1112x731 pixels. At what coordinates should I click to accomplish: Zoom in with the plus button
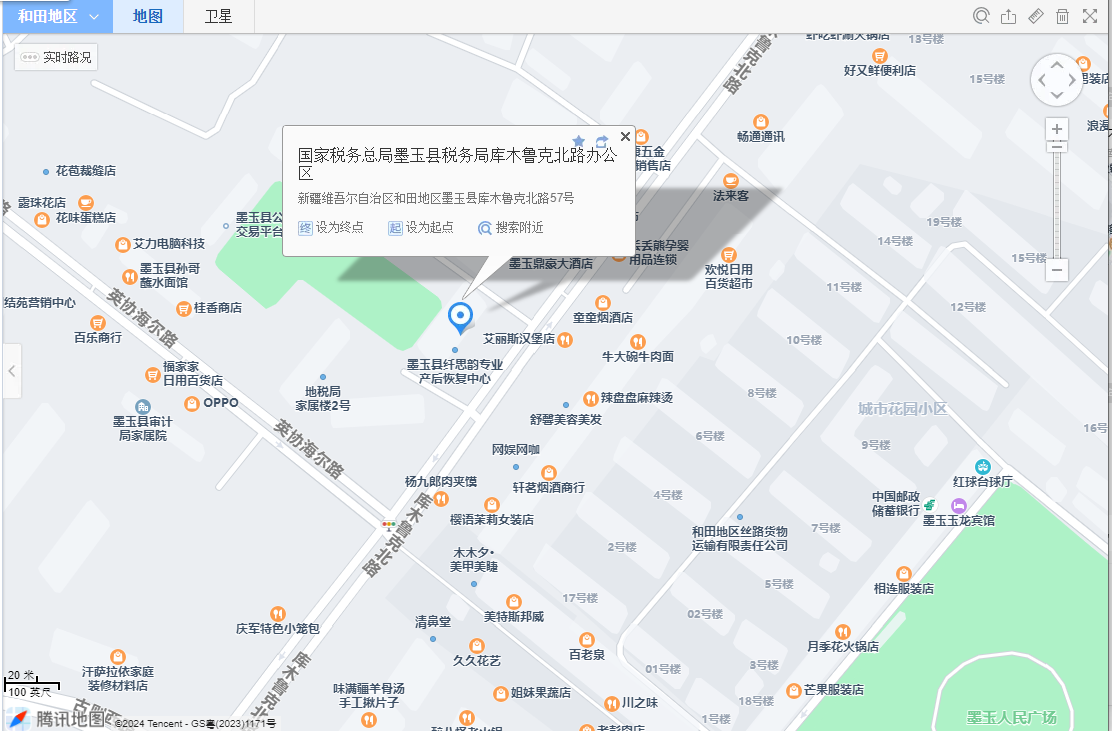[1057, 129]
